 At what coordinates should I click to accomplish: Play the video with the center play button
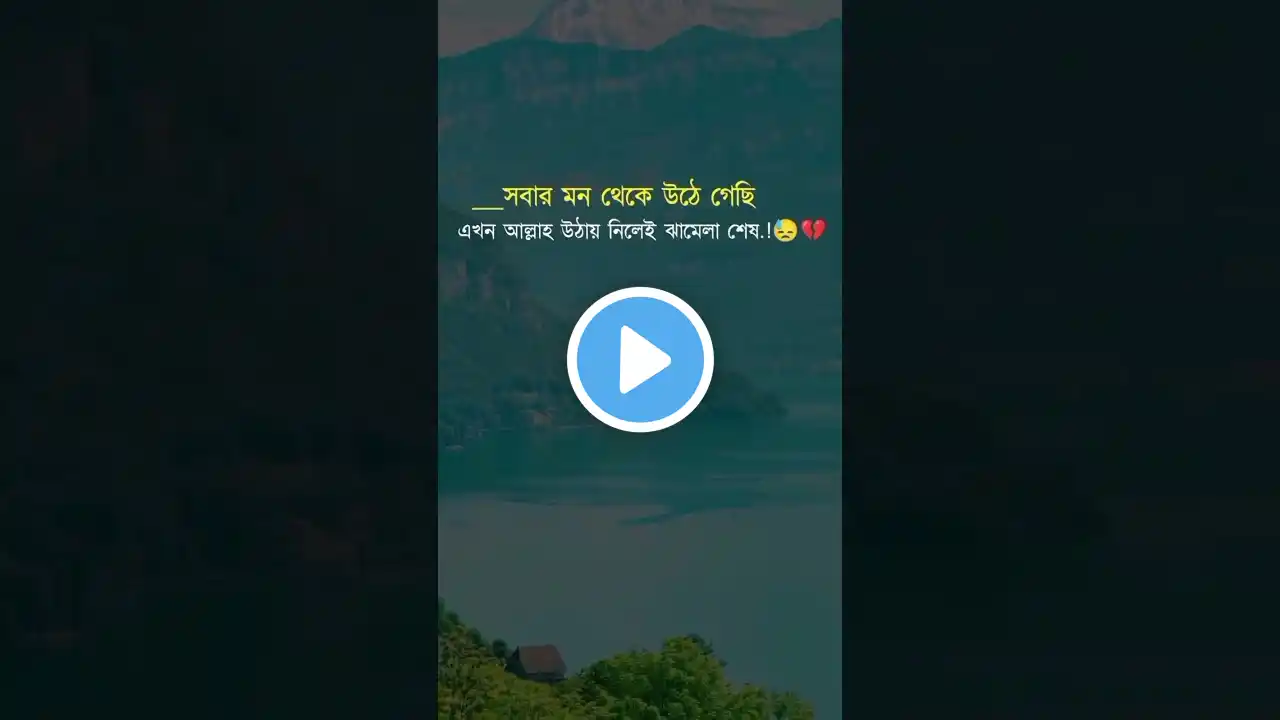pyautogui.click(x=640, y=360)
